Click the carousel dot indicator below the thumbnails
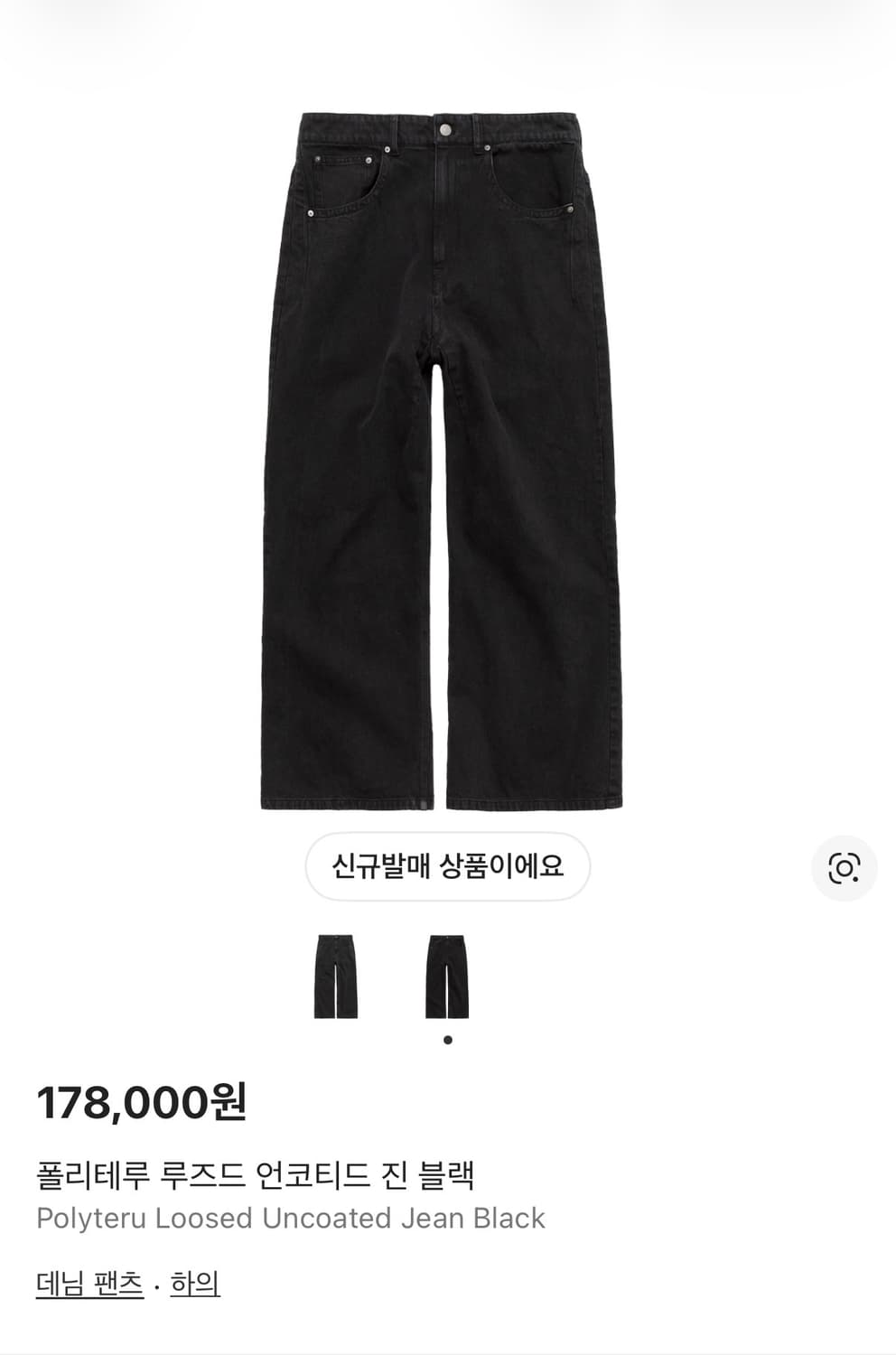The image size is (896, 1355). point(446,1041)
